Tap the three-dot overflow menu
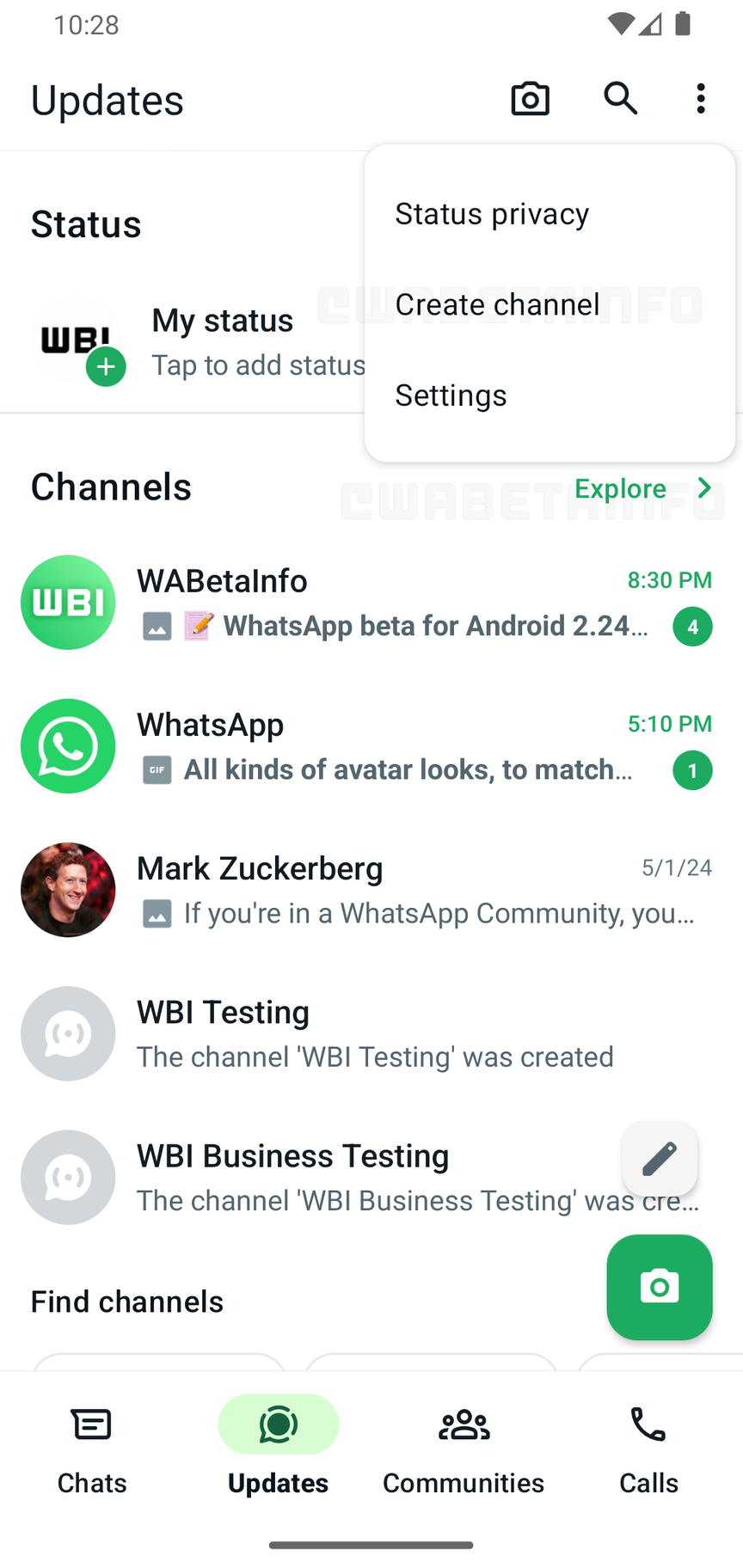Viewport: 743px width, 1568px height. click(701, 99)
